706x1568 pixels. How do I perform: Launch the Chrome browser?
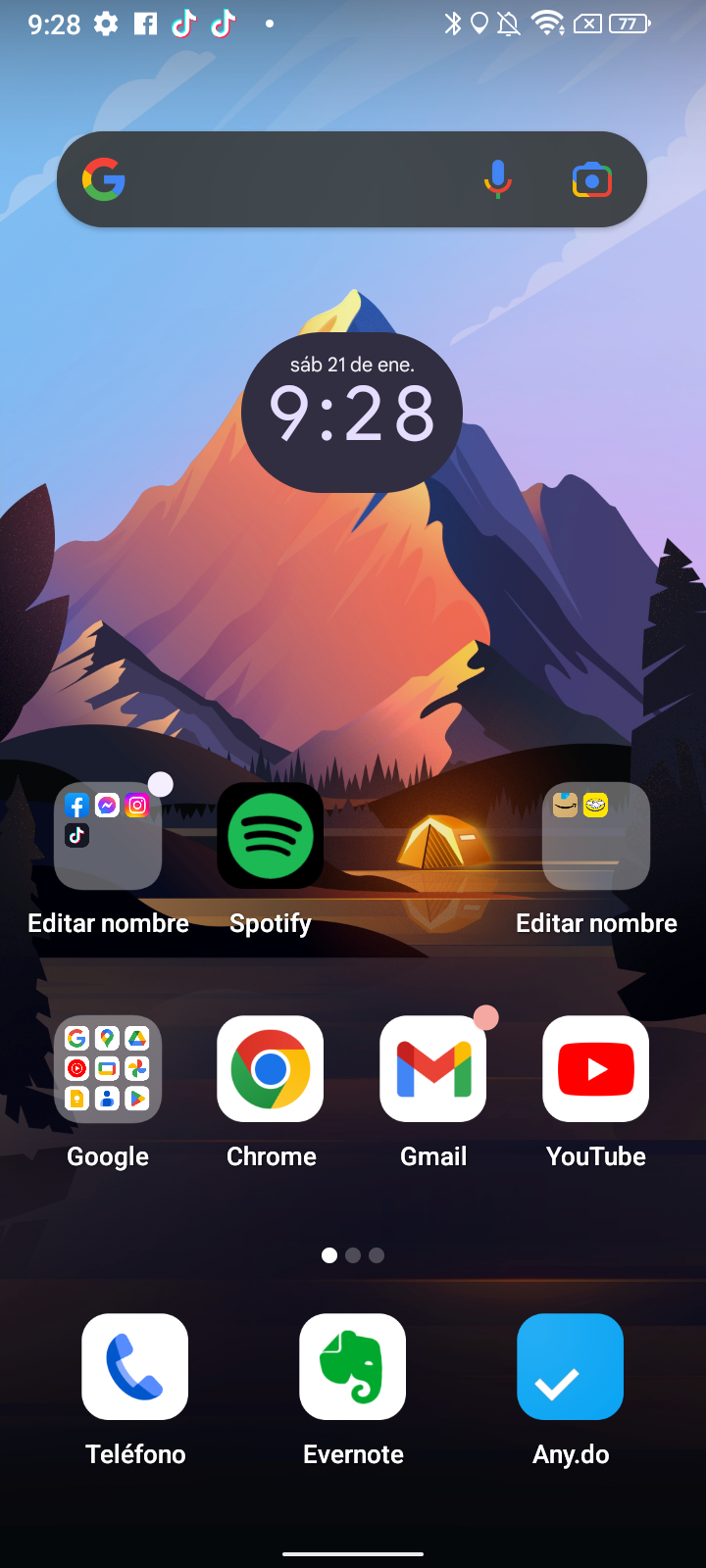pyautogui.click(x=270, y=1069)
